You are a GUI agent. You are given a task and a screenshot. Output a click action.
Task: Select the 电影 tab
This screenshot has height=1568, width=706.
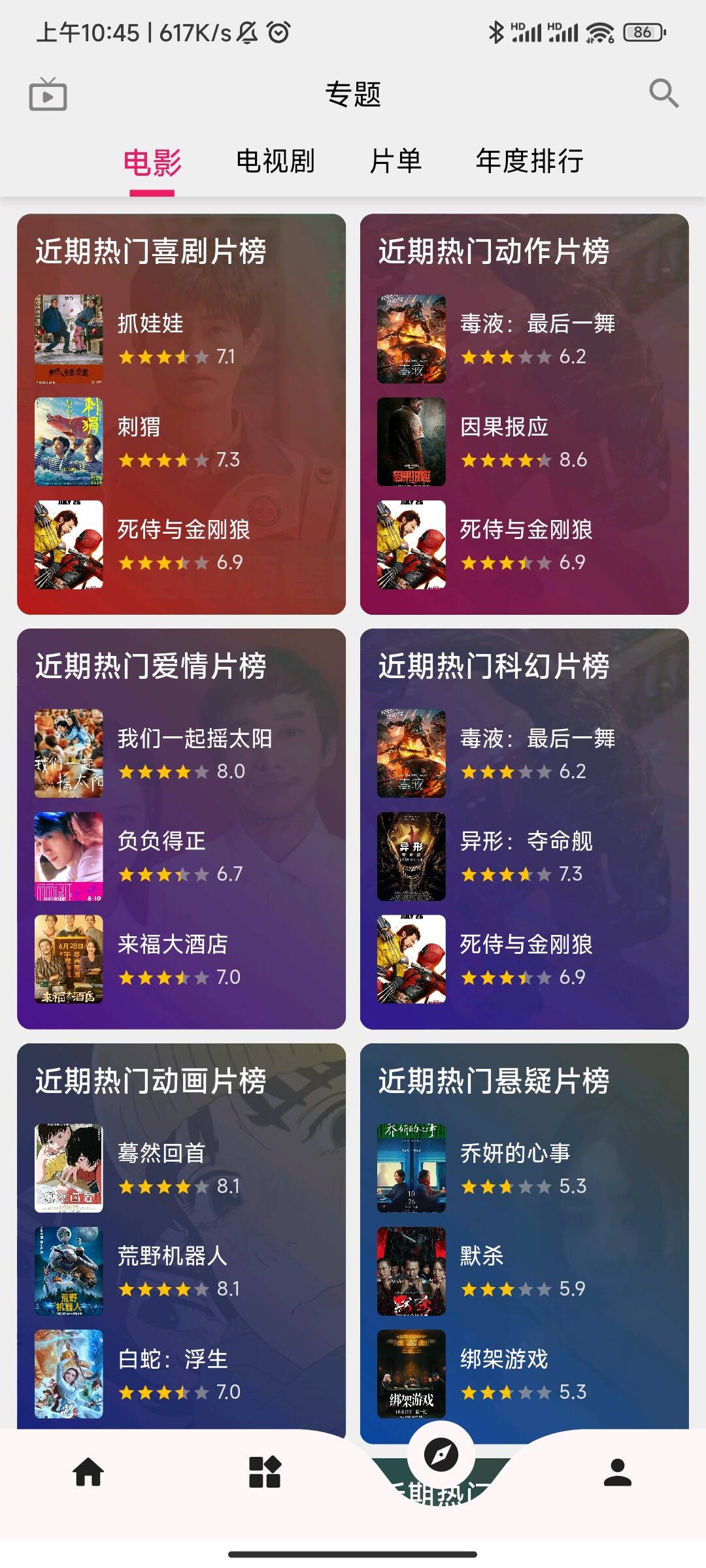coord(152,162)
